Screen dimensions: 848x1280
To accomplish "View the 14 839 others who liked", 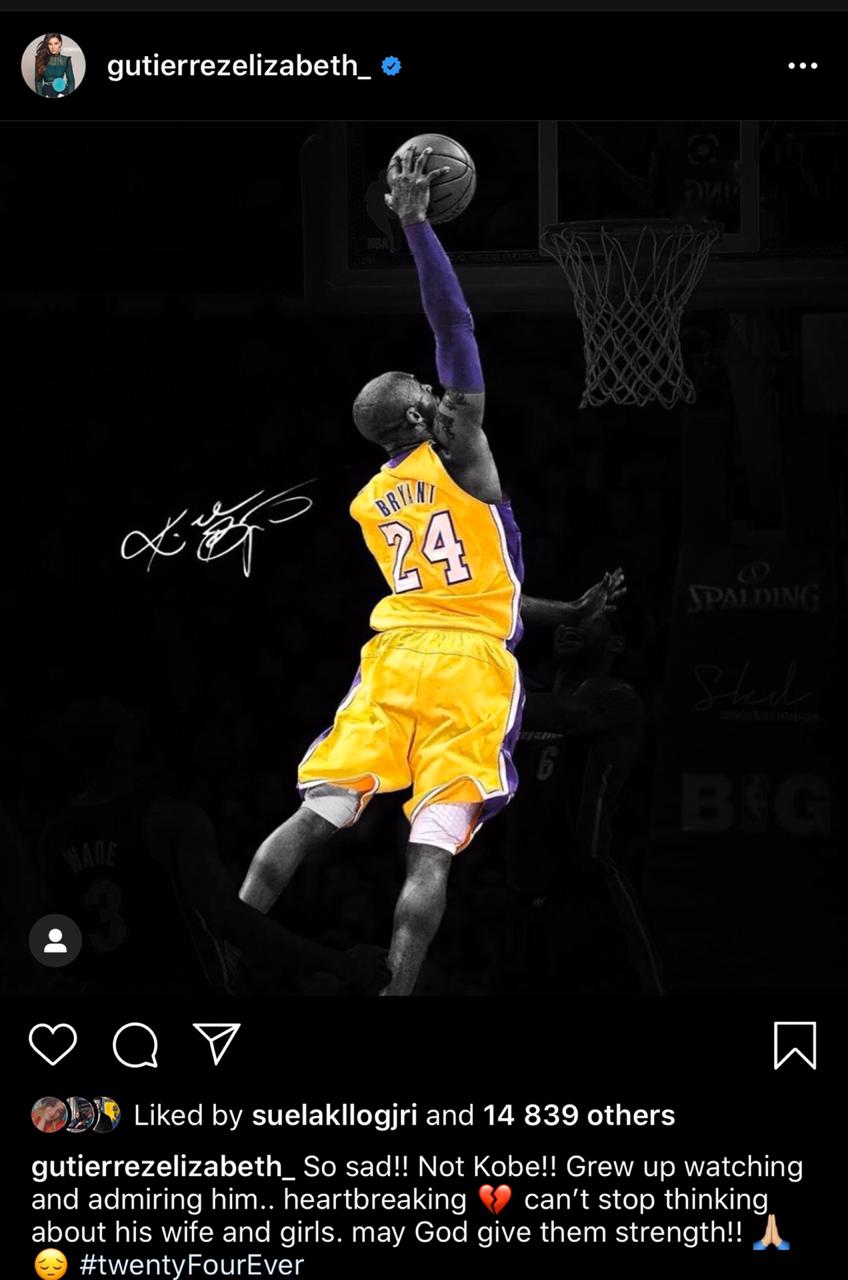I will [578, 1115].
